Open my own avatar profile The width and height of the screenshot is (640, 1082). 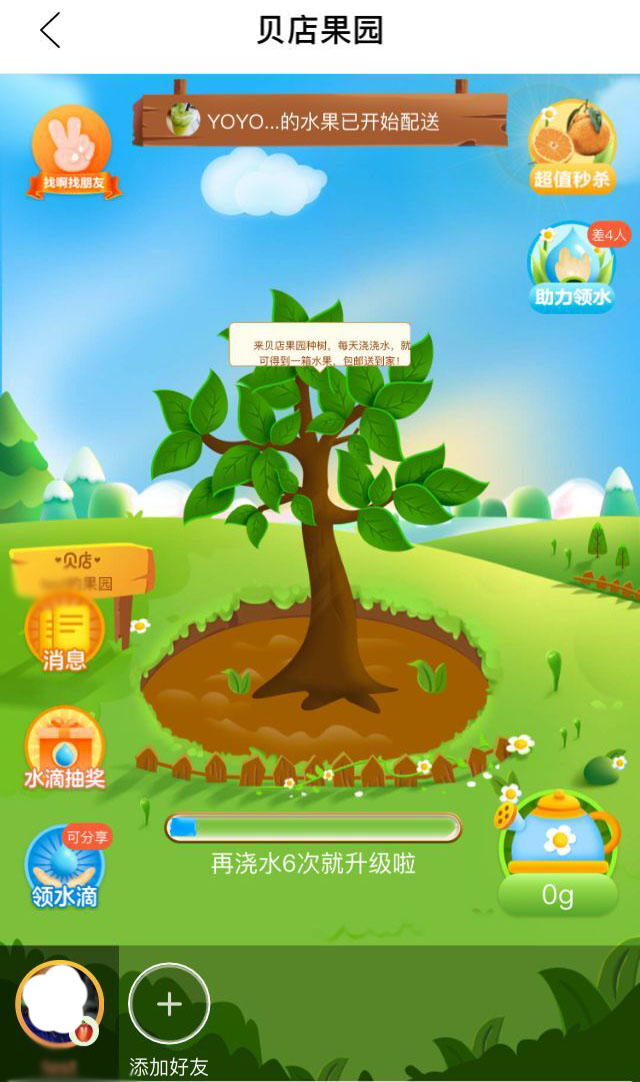tap(59, 1004)
